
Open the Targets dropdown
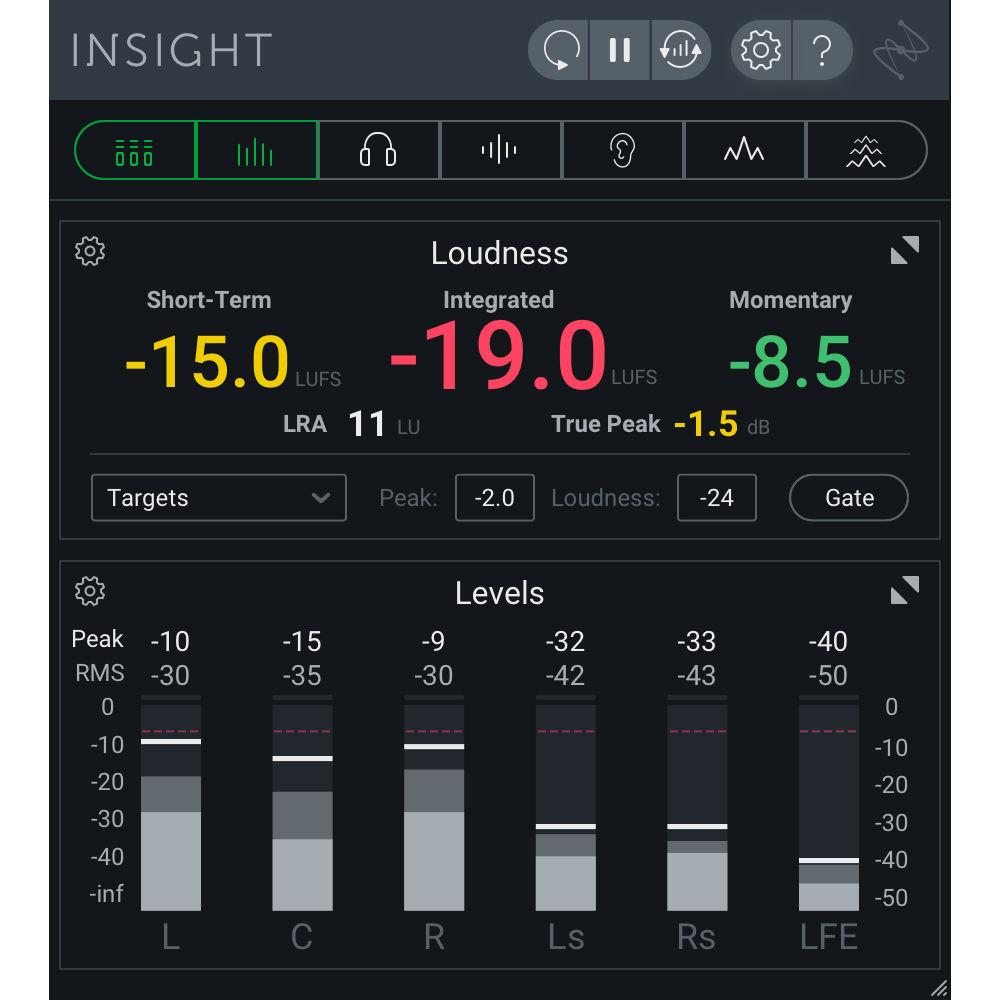coord(218,498)
